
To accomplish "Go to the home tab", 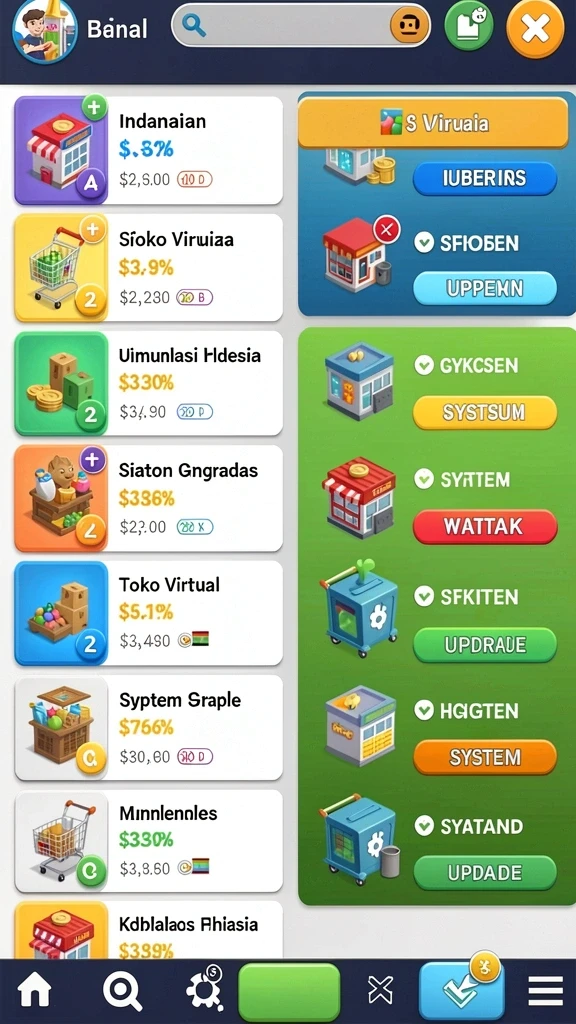I will (x=34, y=991).
